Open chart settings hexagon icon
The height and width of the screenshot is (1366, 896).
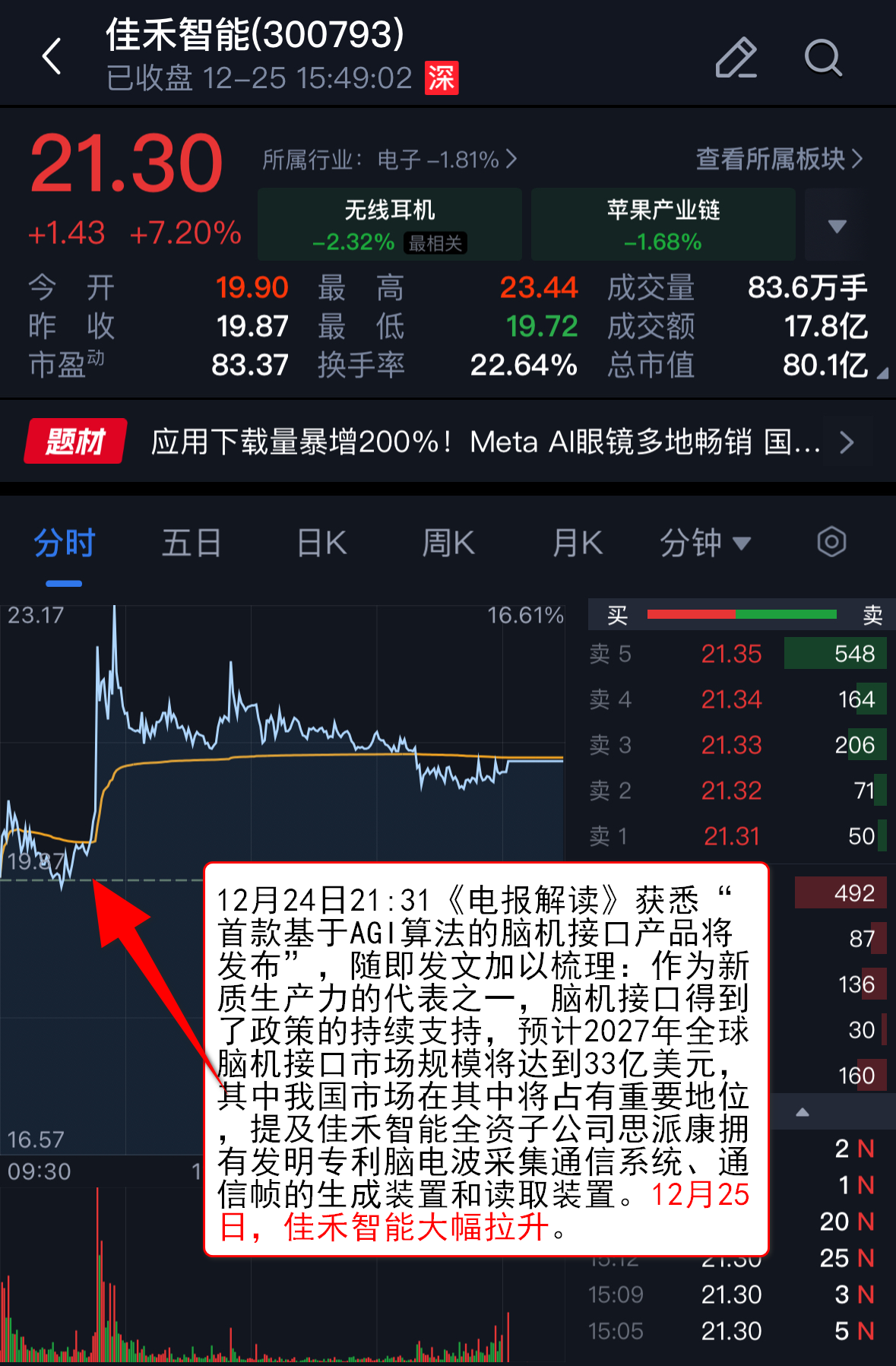[831, 543]
